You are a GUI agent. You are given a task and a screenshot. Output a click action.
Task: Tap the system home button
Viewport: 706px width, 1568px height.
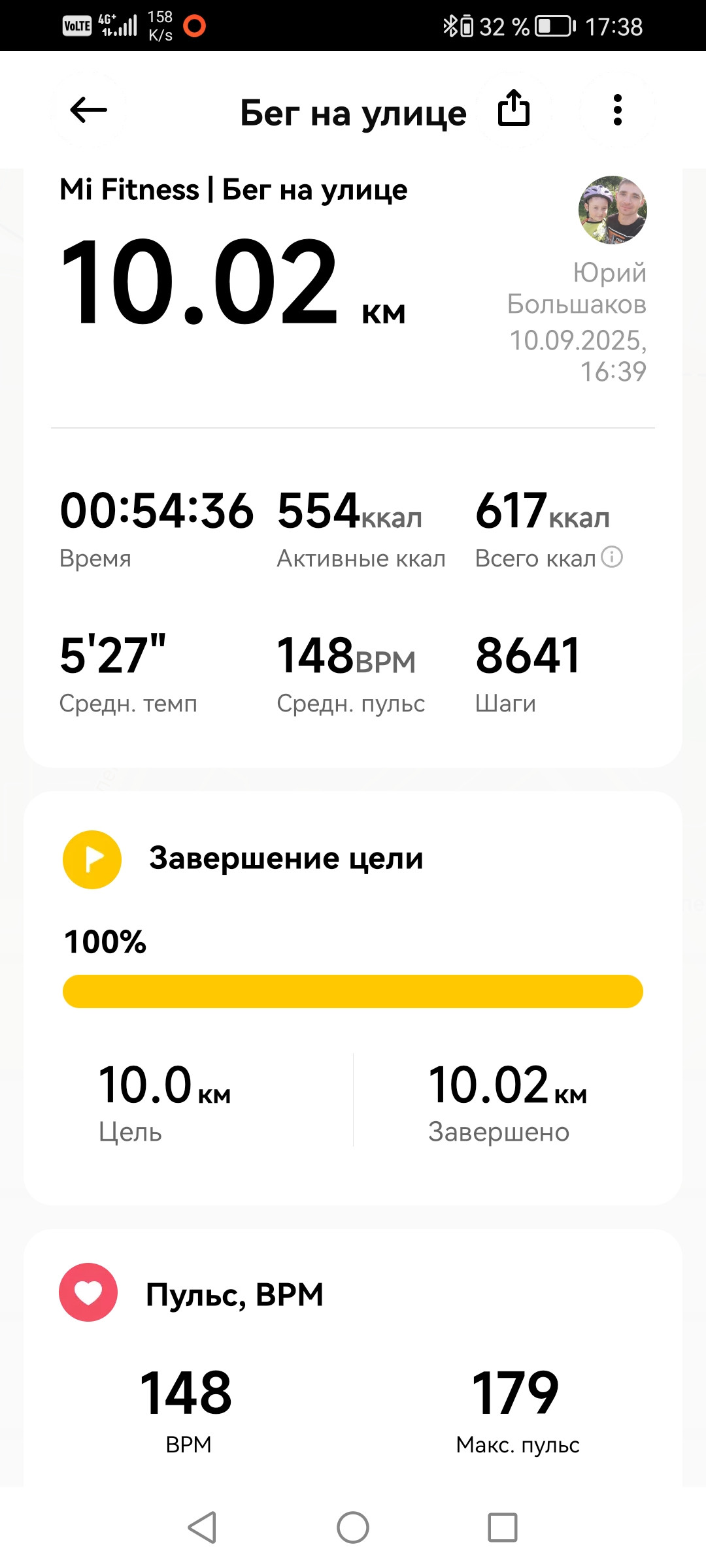pos(353,1527)
